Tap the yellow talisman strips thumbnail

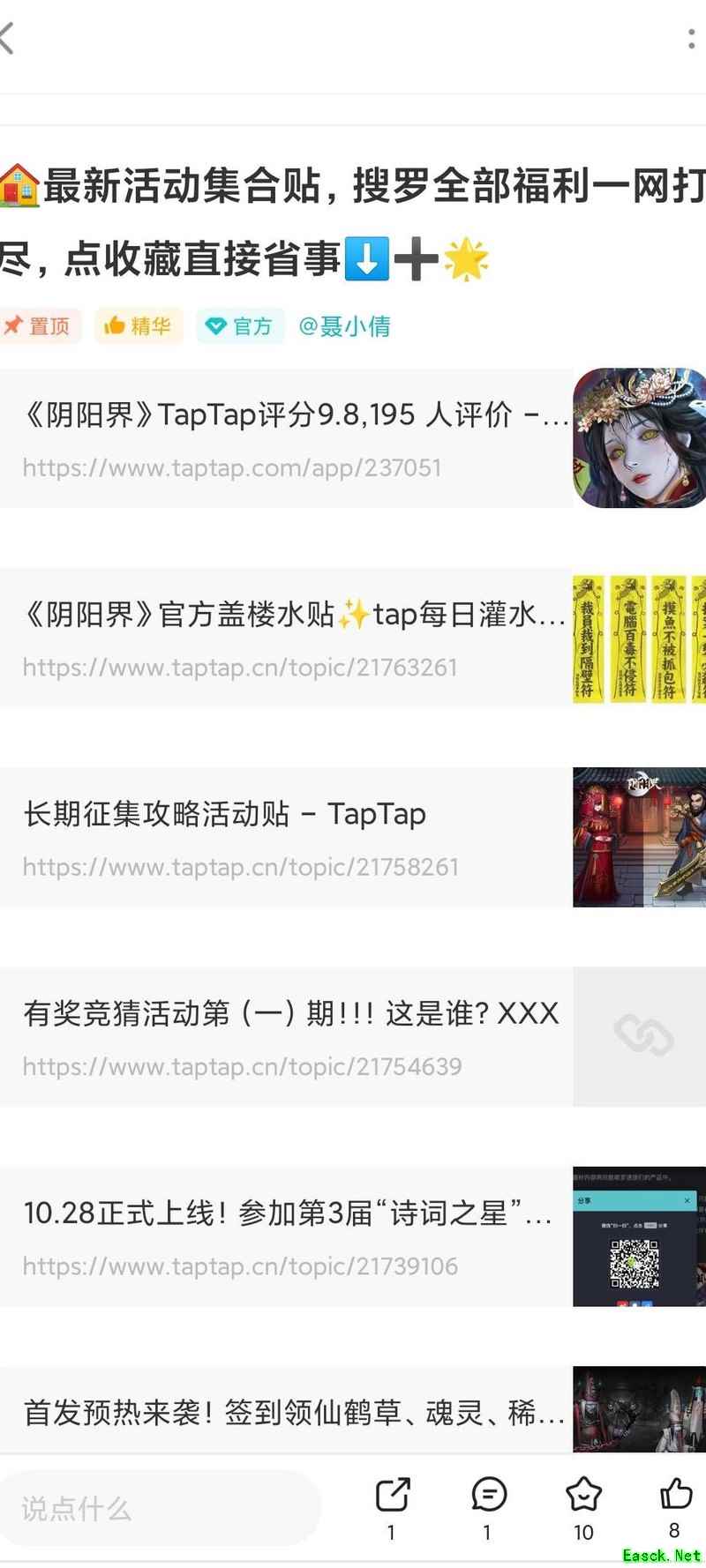pyautogui.click(x=640, y=637)
